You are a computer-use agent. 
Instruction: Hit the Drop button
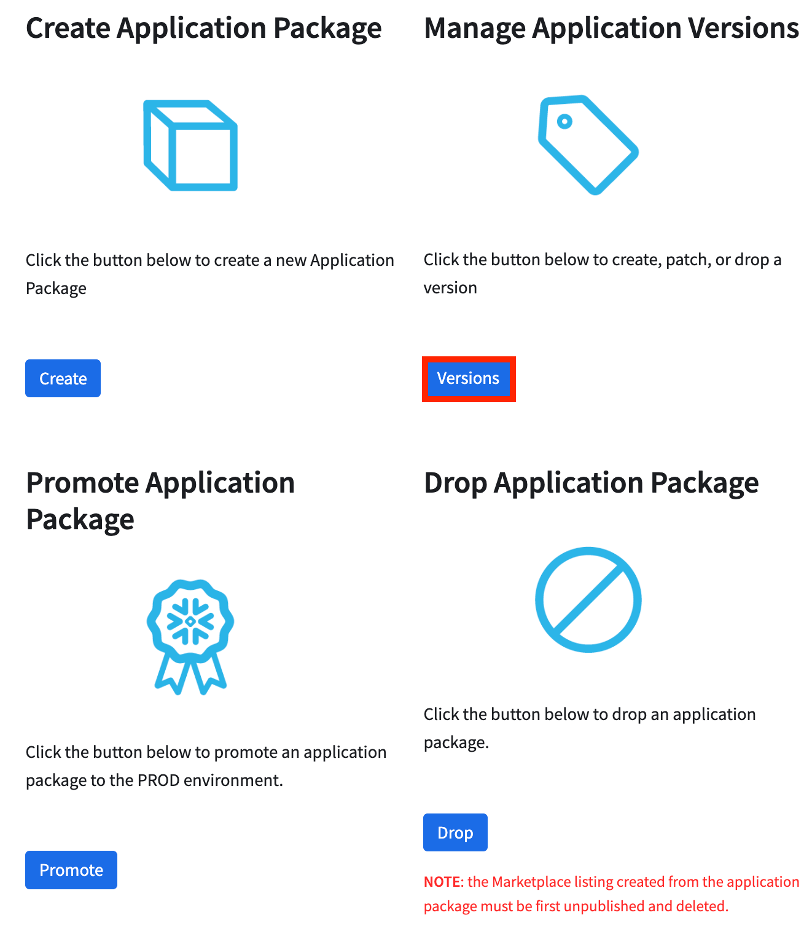pyautogui.click(x=455, y=832)
